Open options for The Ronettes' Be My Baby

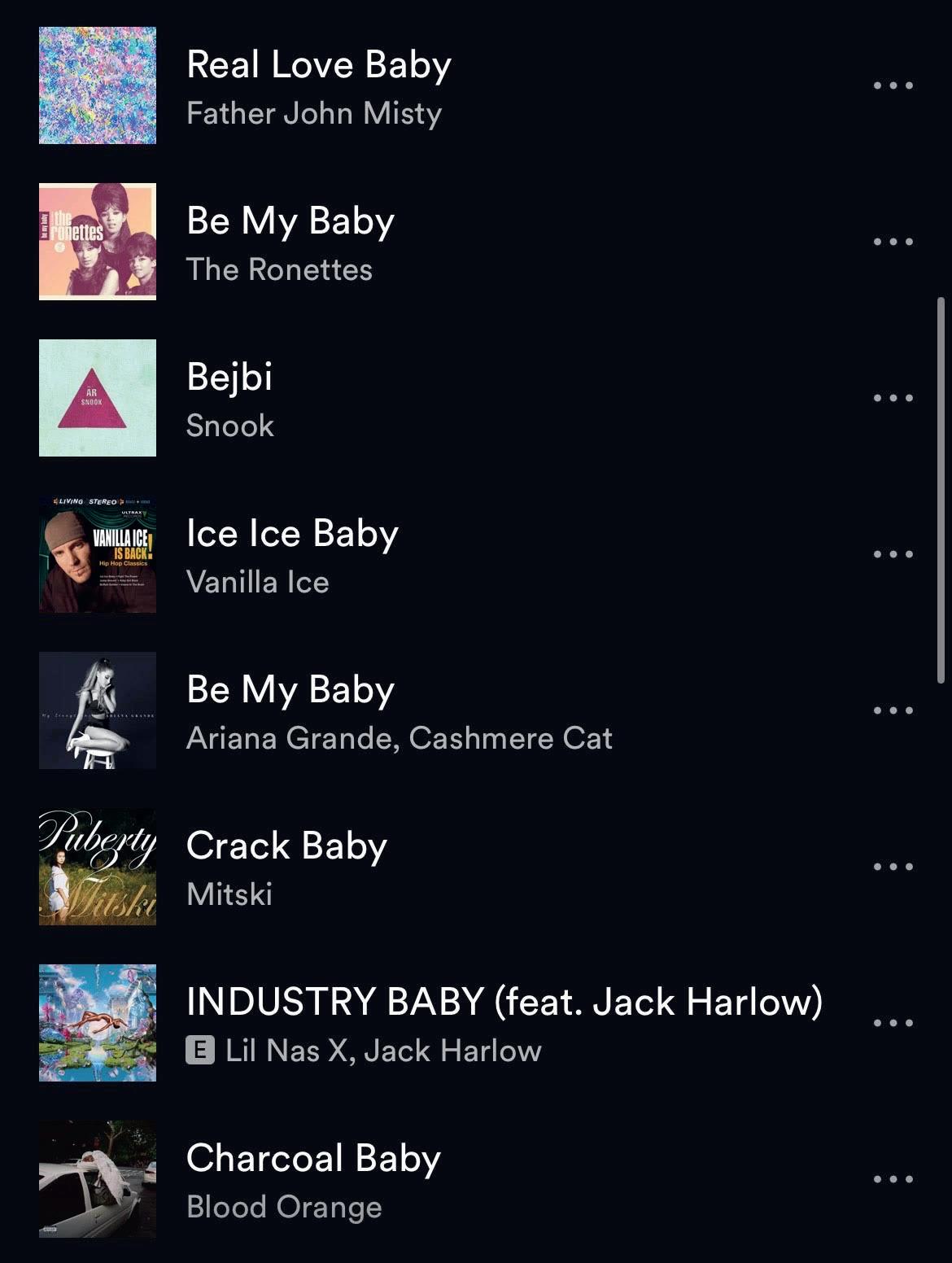coord(893,242)
